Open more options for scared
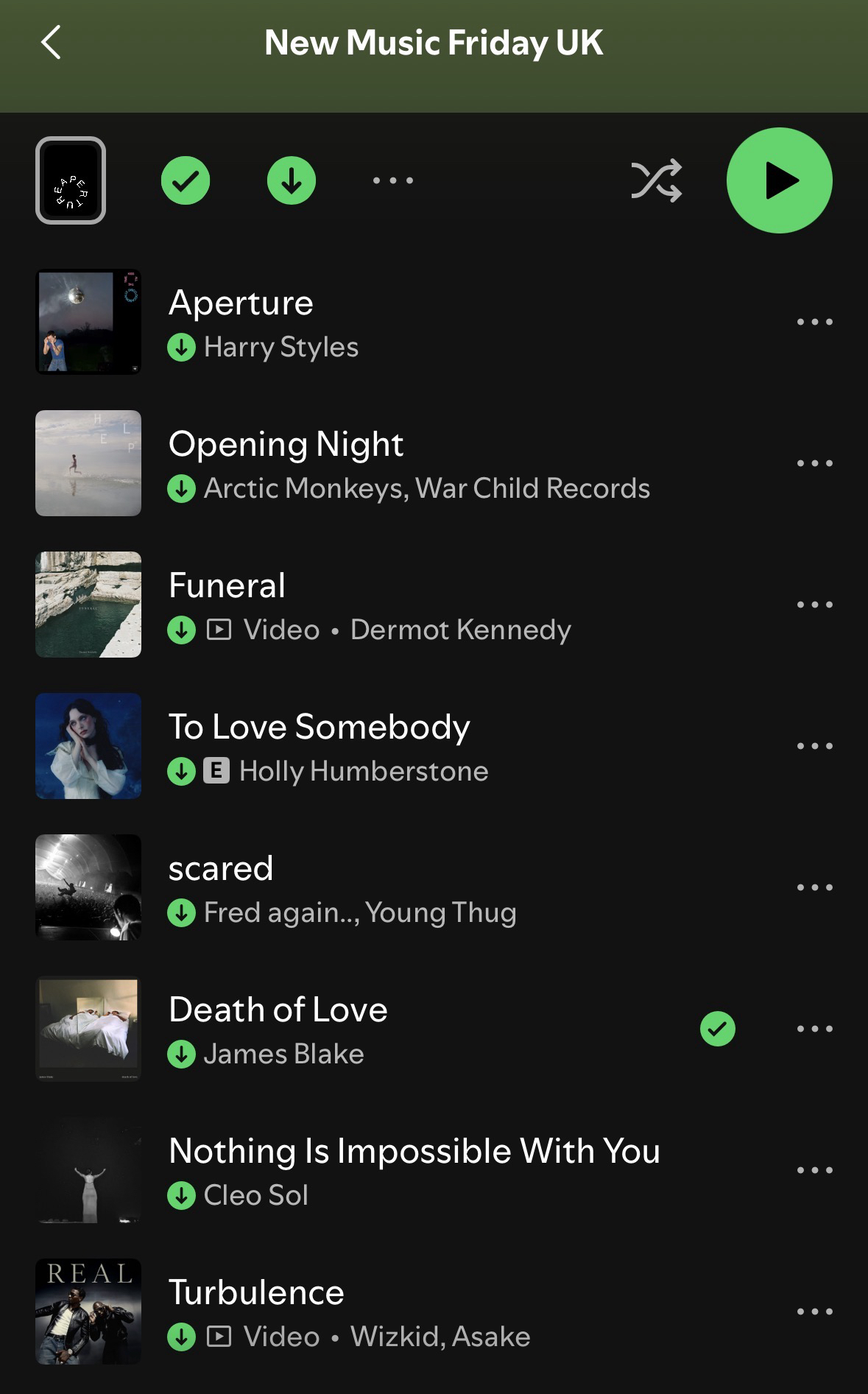This screenshot has width=868, height=1394. click(x=814, y=887)
